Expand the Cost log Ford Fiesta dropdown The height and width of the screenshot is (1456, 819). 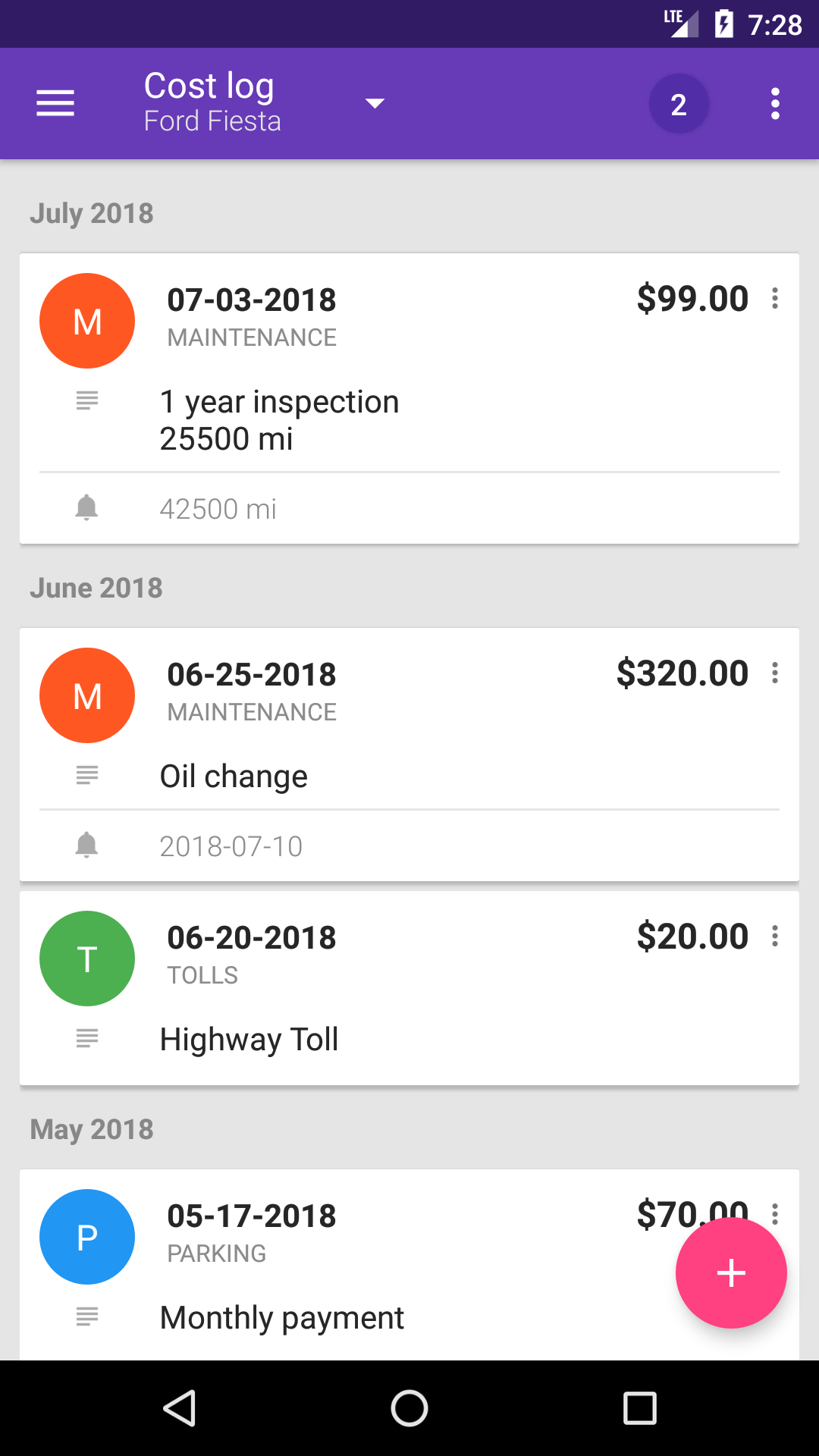coord(264,103)
